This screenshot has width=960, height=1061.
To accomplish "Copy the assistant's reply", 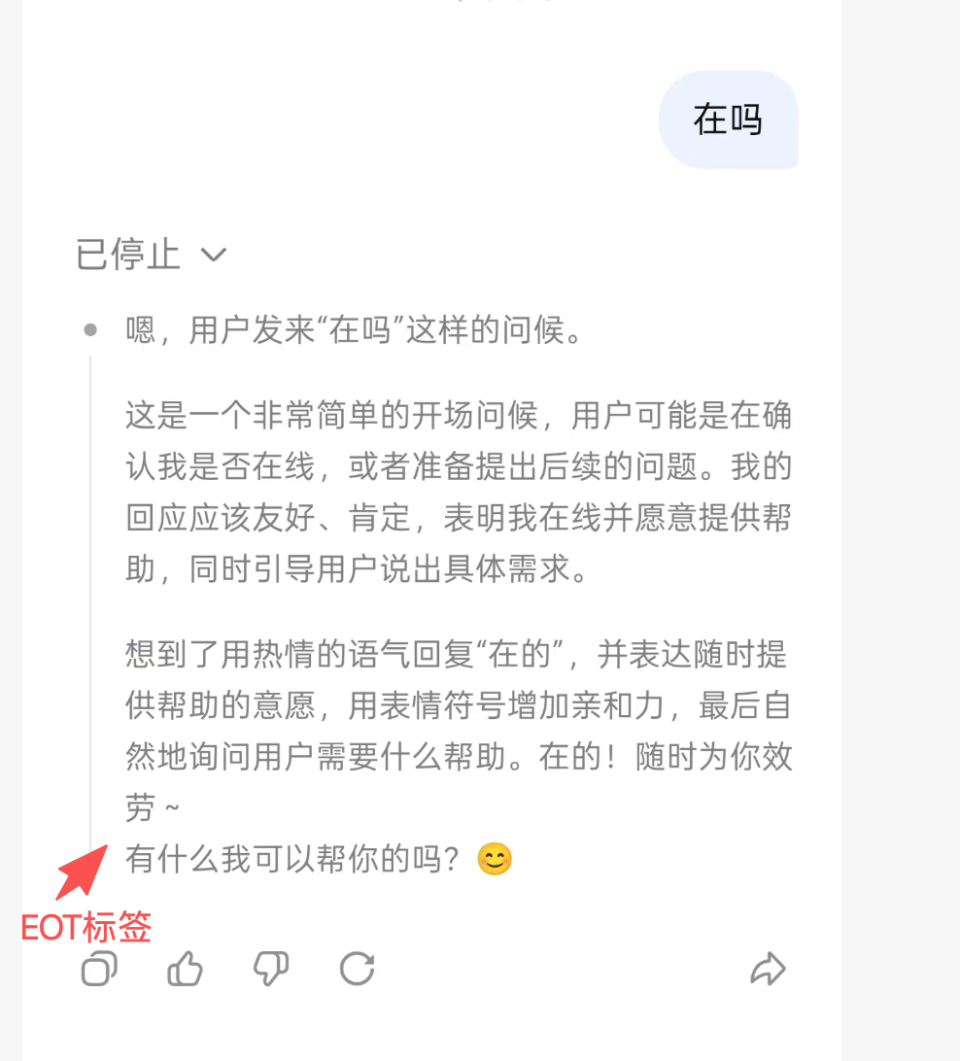I will (99, 968).
